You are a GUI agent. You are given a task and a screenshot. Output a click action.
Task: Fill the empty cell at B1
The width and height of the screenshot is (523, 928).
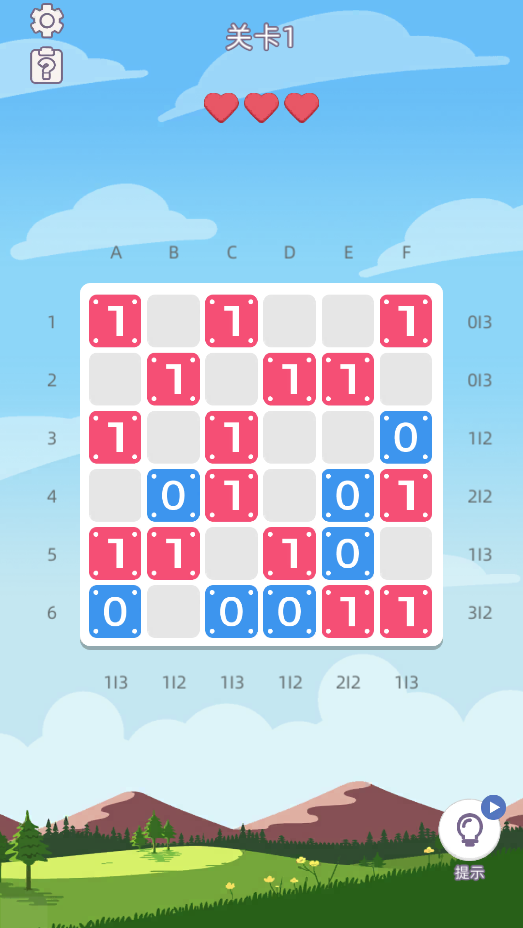173,321
